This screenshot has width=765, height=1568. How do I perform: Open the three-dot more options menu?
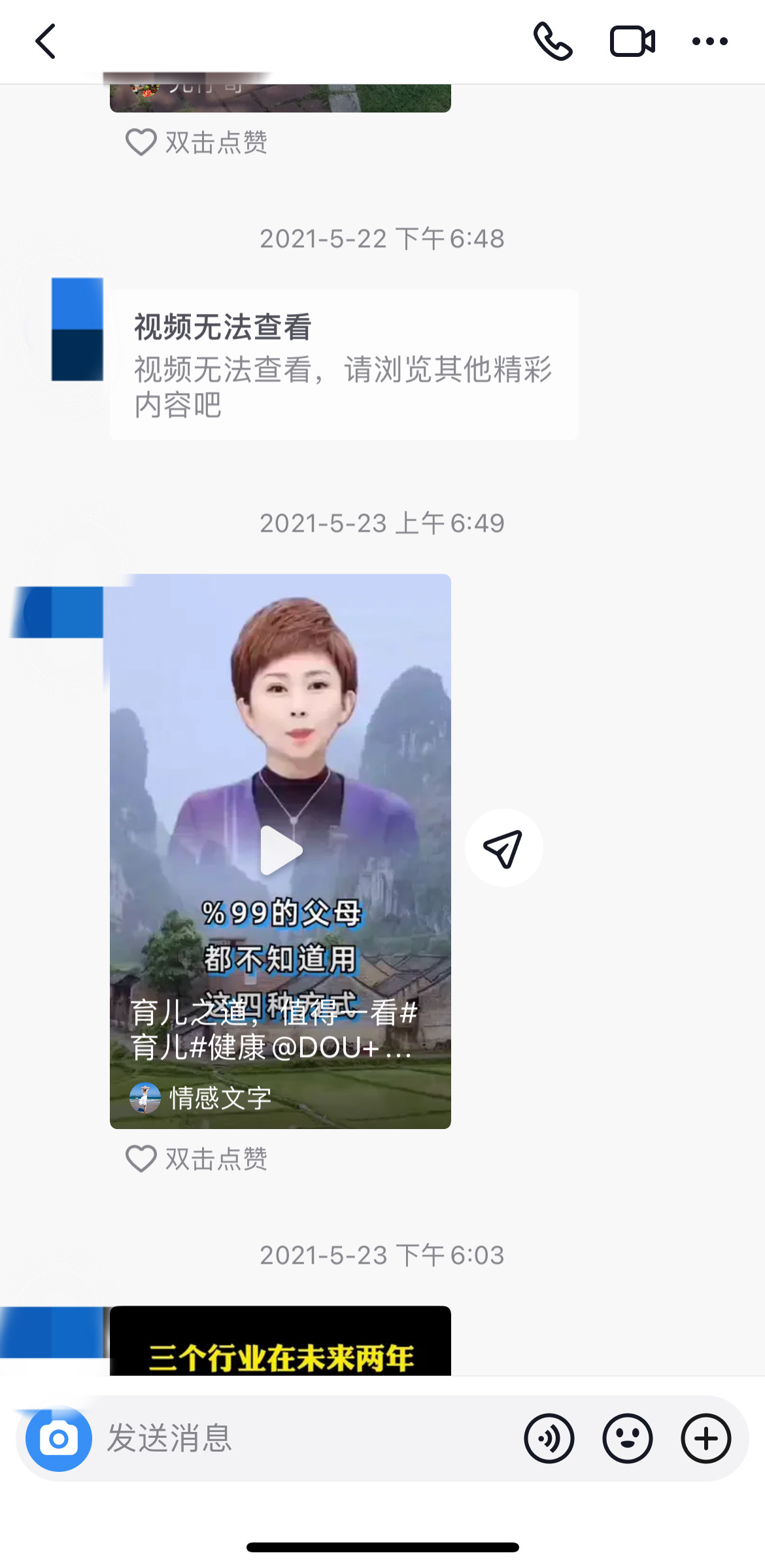click(710, 42)
